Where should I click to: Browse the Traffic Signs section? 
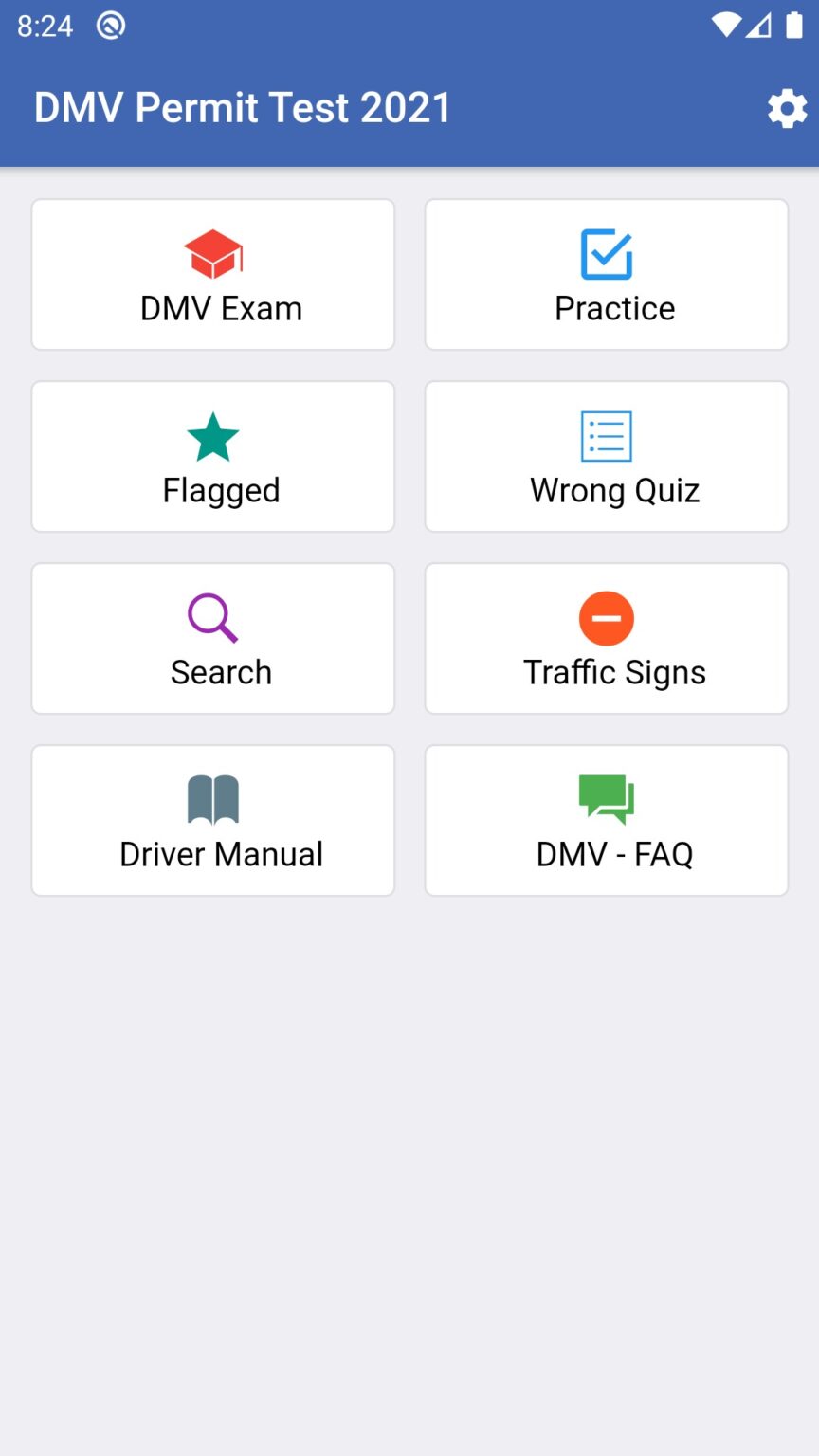click(606, 638)
